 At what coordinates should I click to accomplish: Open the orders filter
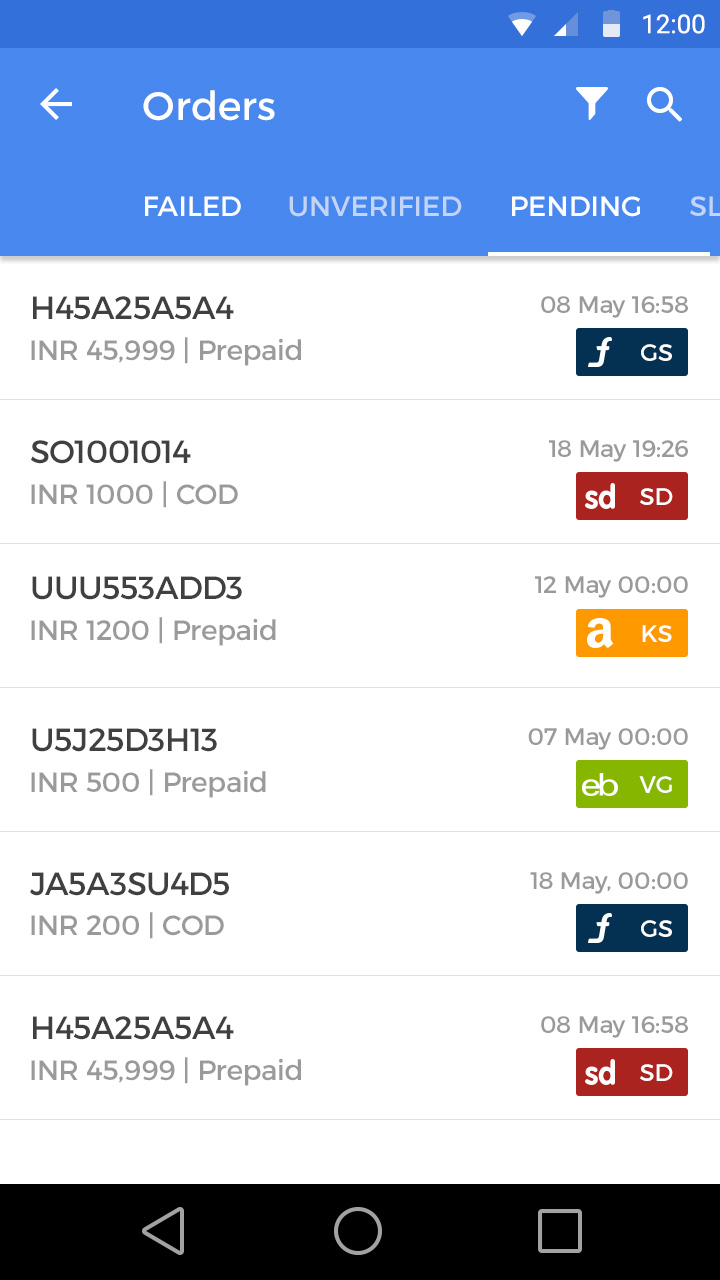(591, 104)
